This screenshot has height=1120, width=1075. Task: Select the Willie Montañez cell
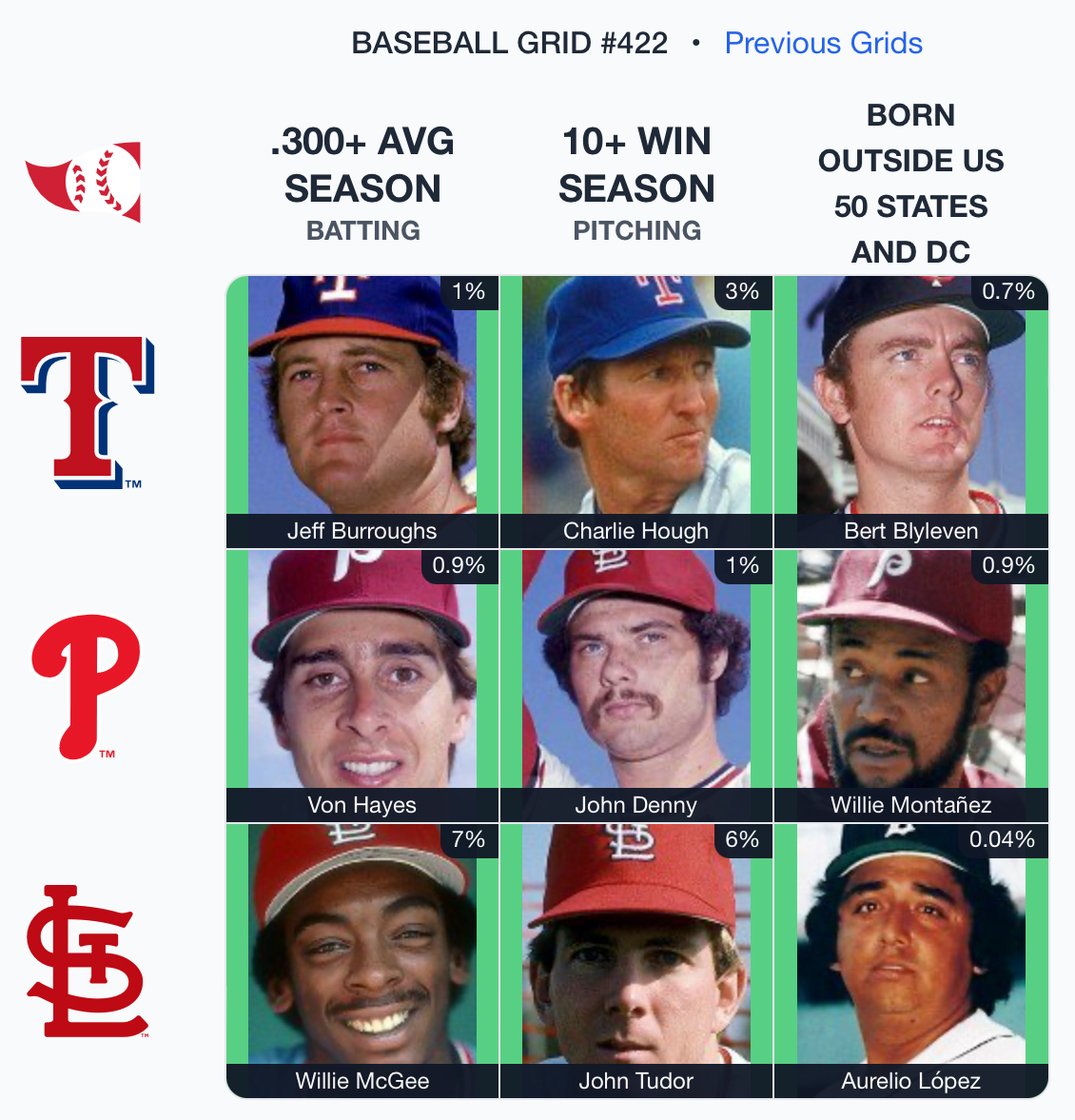click(910, 683)
